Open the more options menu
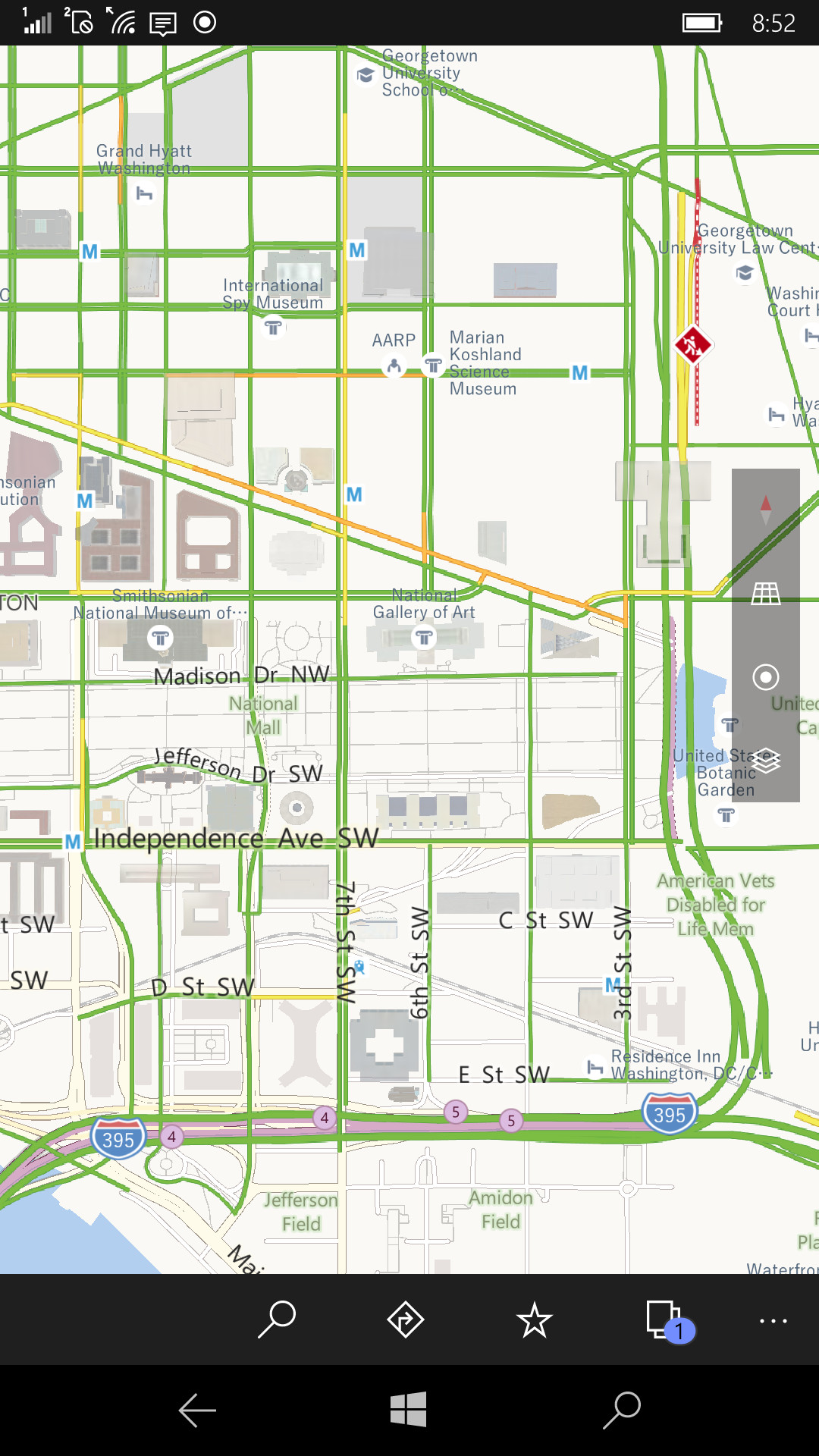The width and height of the screenshot is (819, 1456). pyautogui.click(x=773, y=1320)
